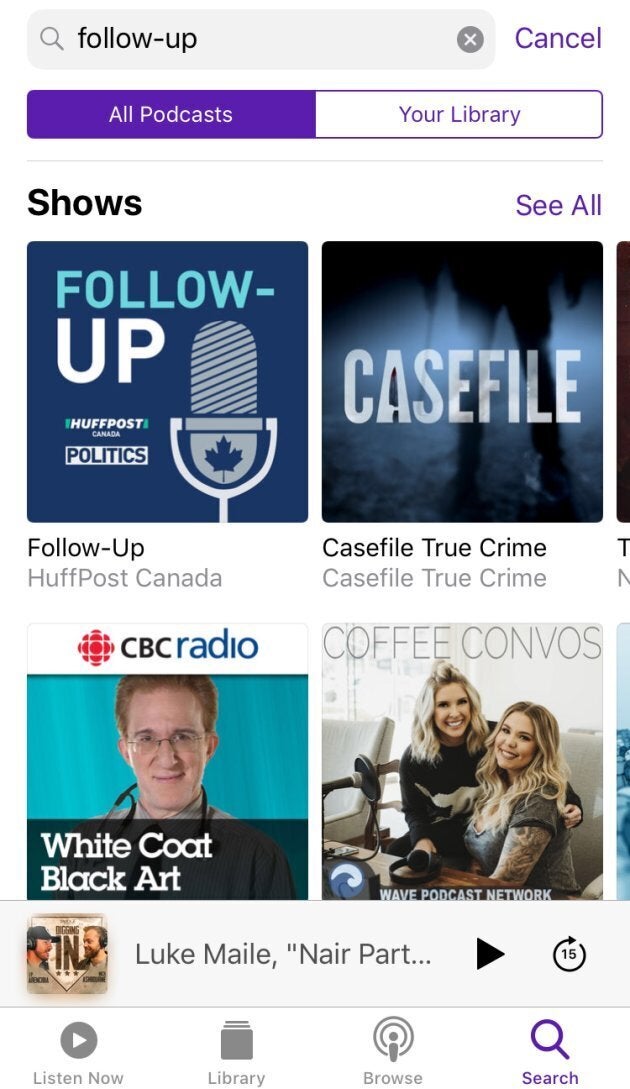
Task: Select the All Podcasts segment
Action: click(x=171, y=114)
